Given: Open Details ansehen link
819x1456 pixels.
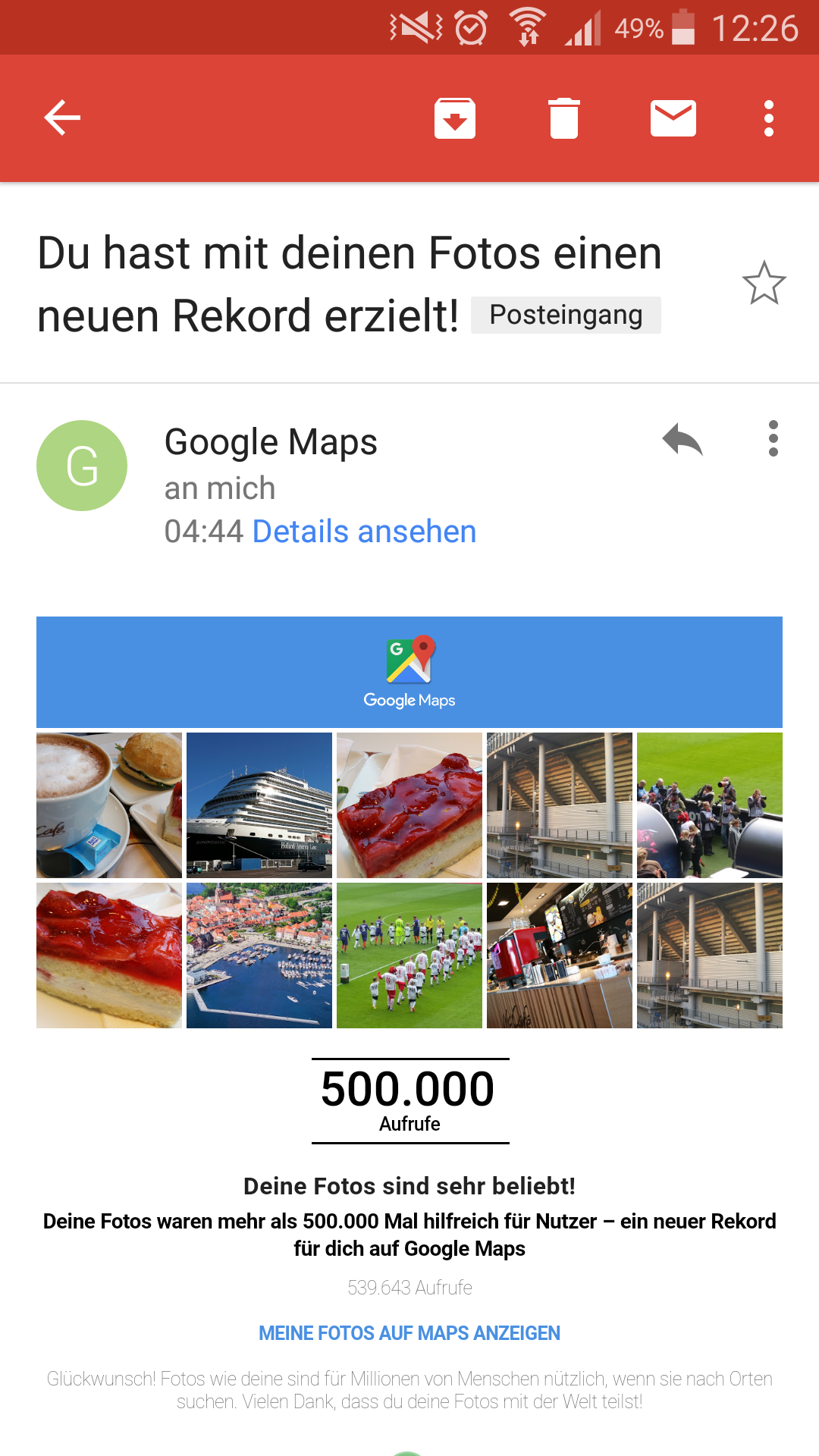Looking at the screenshot, I should point(364,532).
